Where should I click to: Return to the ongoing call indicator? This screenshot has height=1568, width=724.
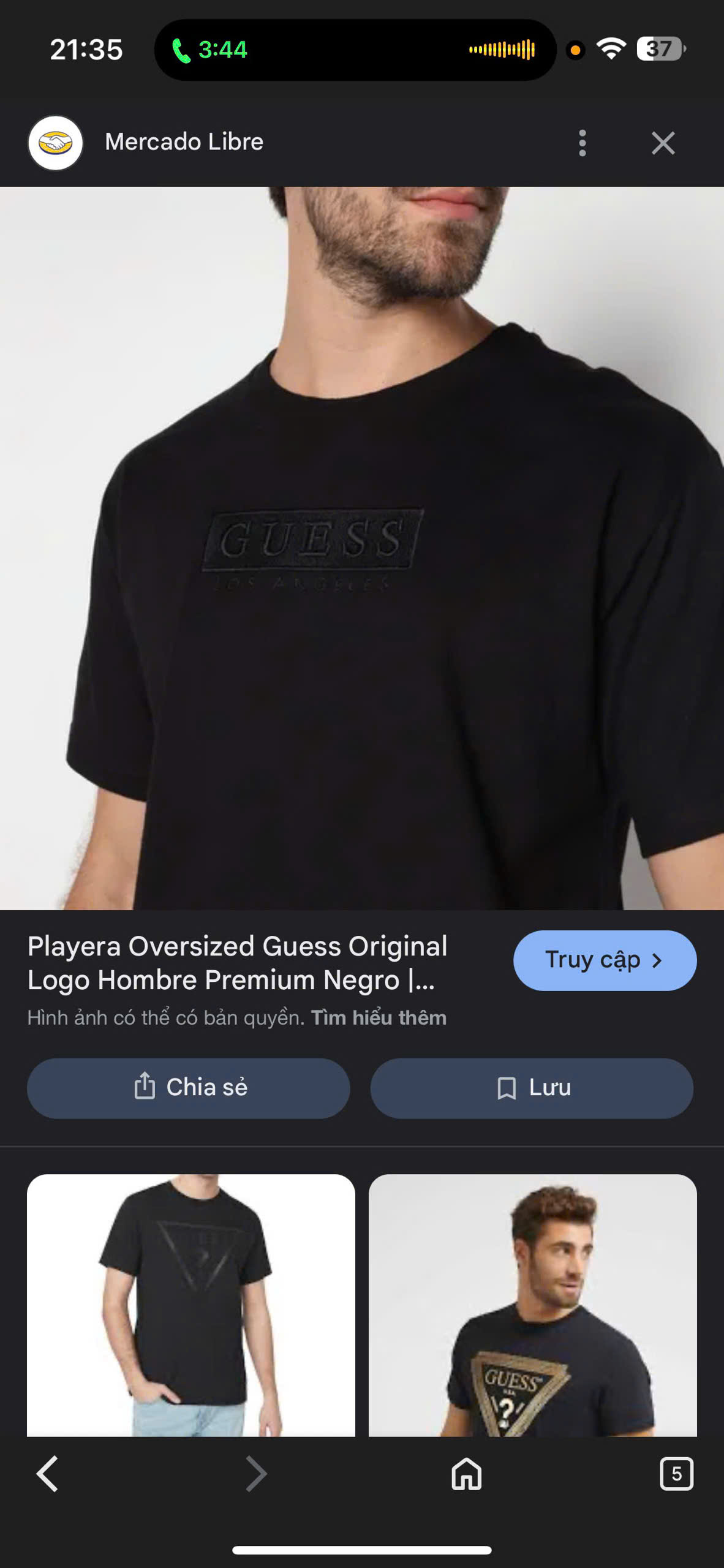(x=210, y=50)
